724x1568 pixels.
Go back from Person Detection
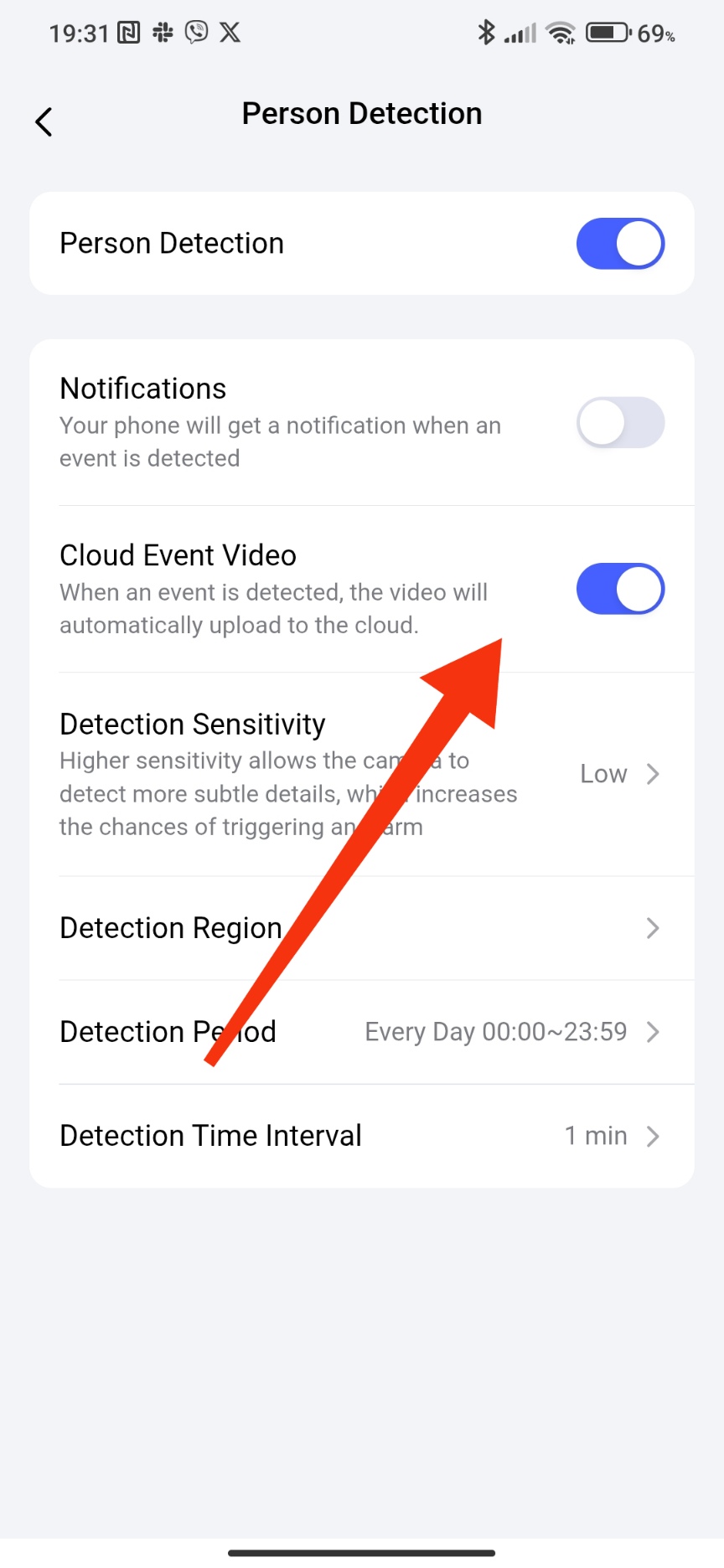click(44, 121)
